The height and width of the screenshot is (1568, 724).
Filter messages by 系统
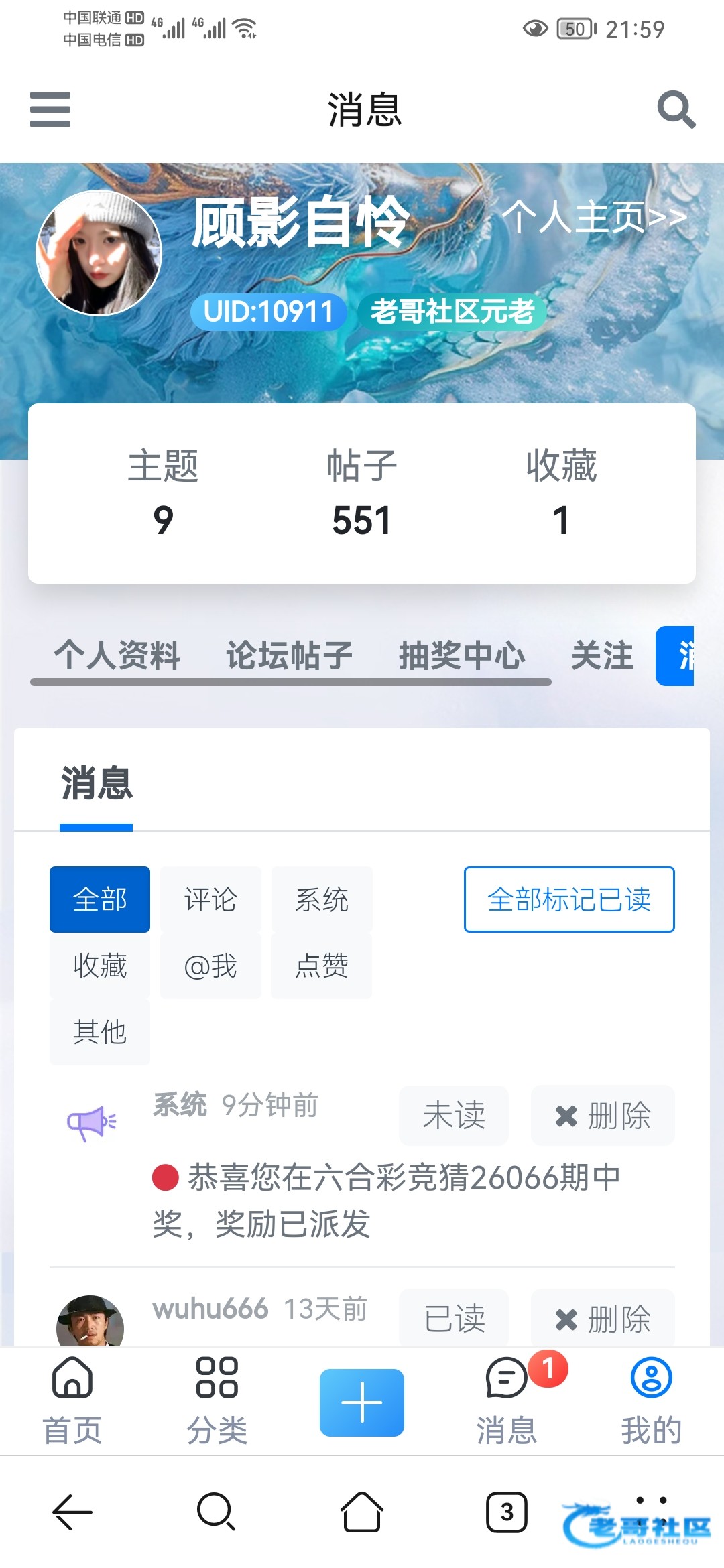(322, 899)
